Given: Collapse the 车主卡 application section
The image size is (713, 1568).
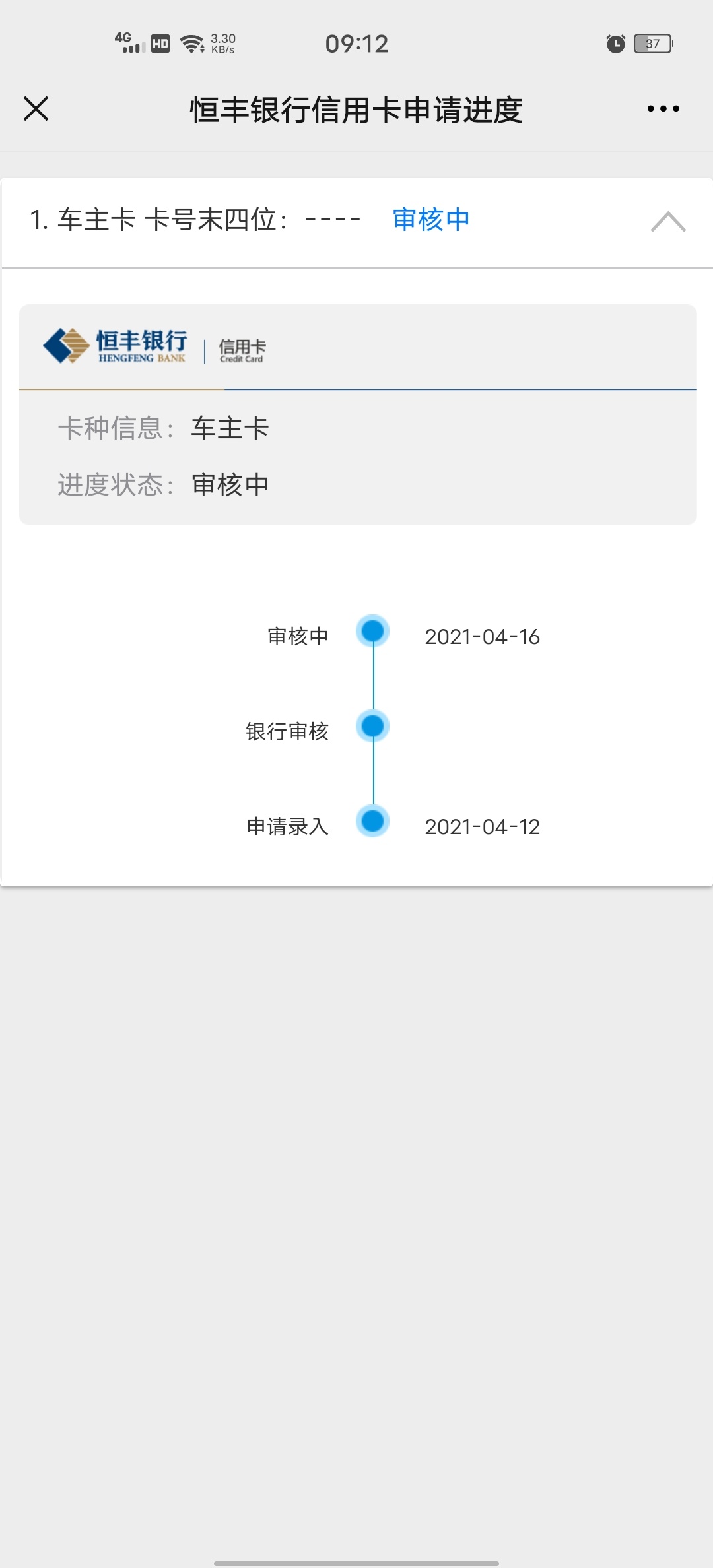Looking at the screenshot, I should [x=668, y=222].
